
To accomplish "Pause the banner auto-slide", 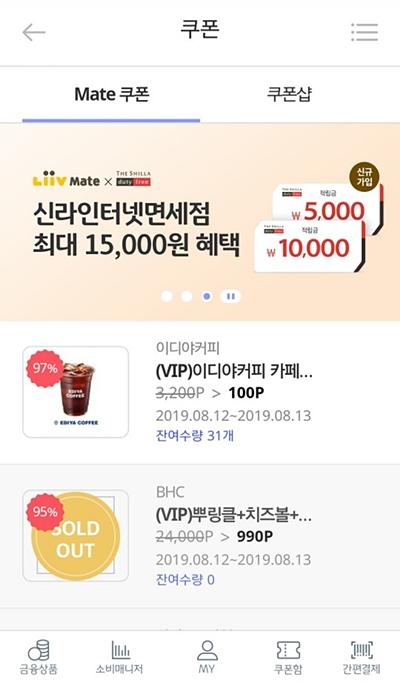I will [231, 296].
